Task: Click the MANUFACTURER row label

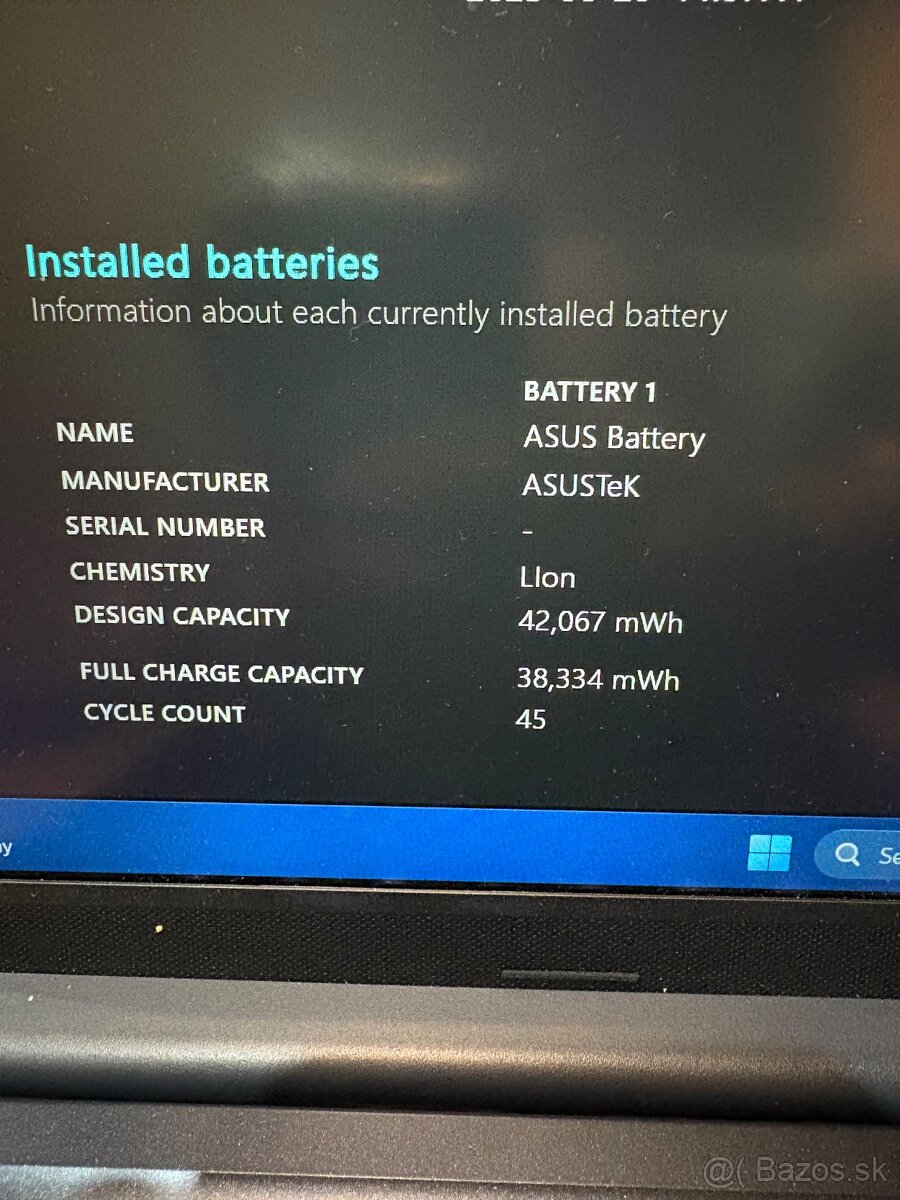Action: coord(167,482)
